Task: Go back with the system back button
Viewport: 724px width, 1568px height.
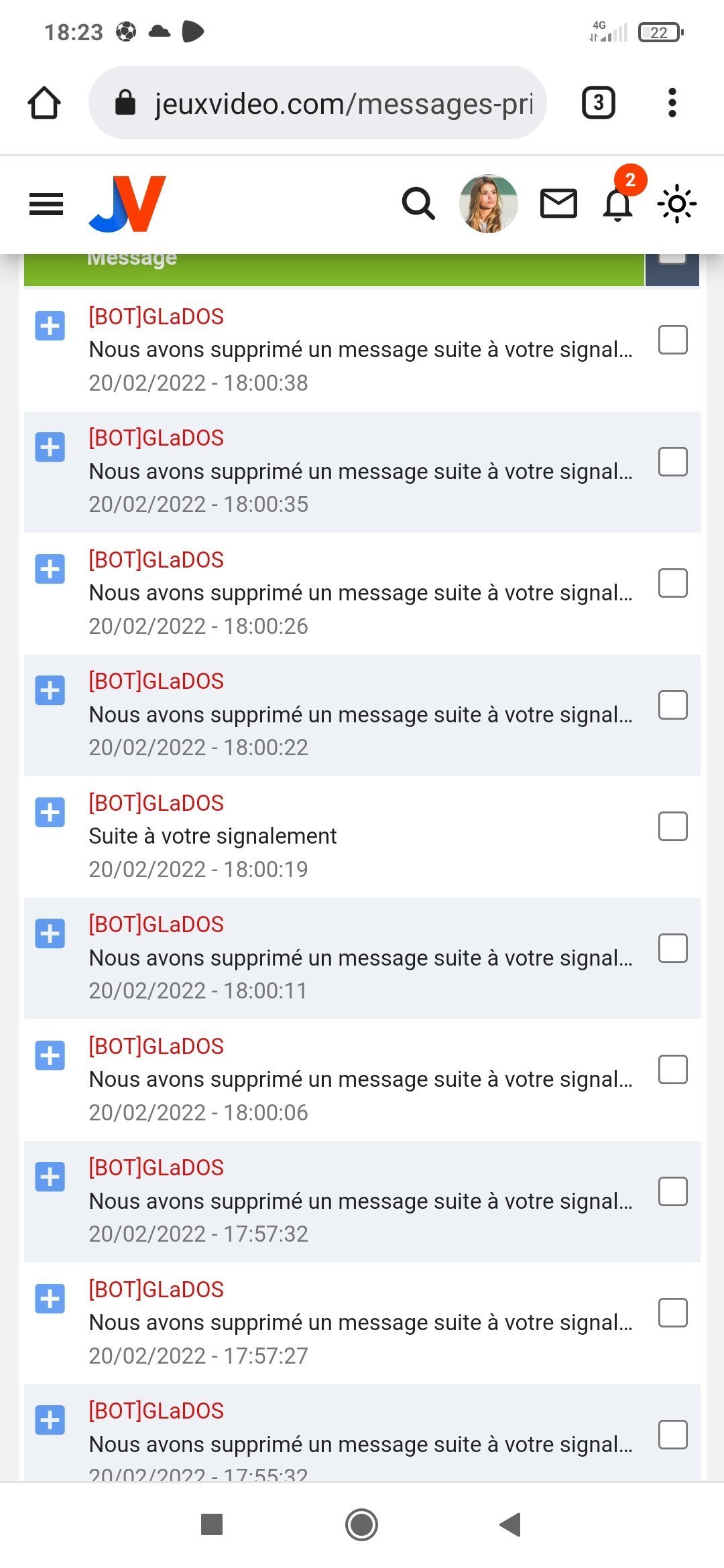Action: click(511, 1524)
